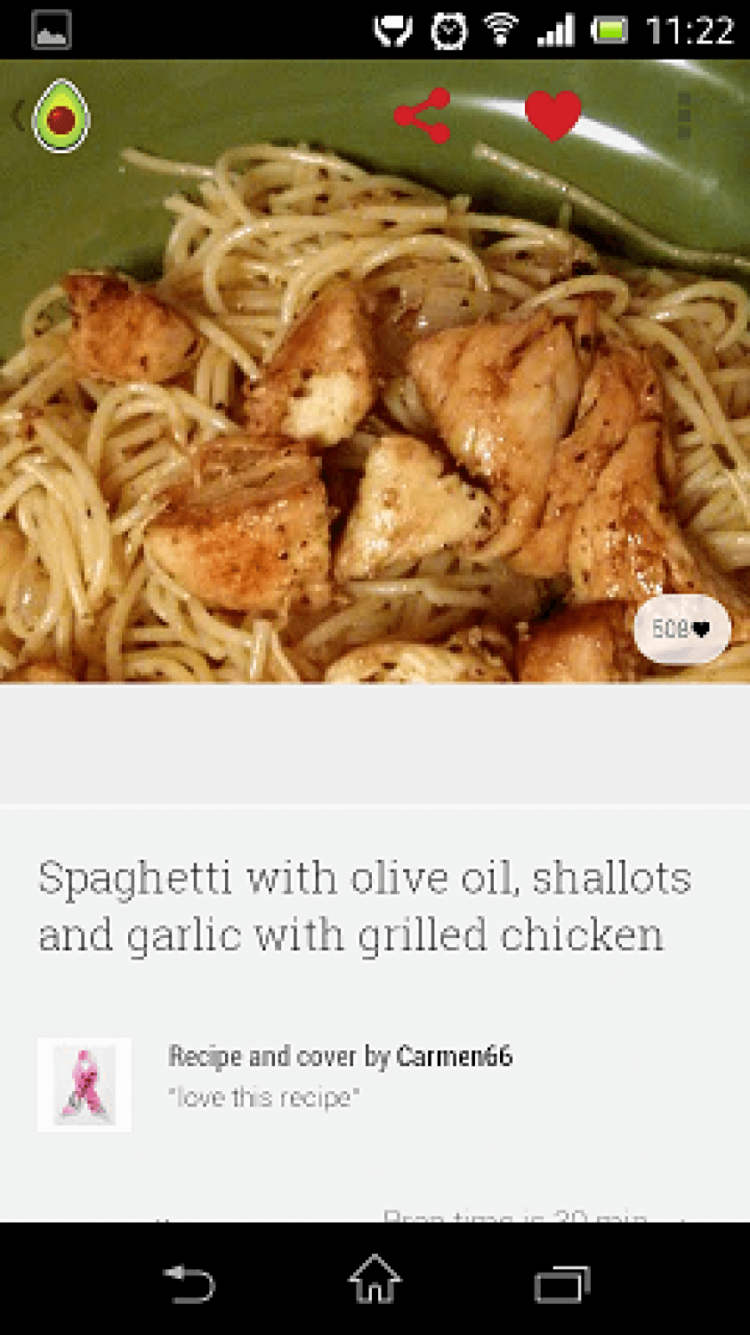This screenshot has height=1335, width=750.
Task: View the author Carmen66's profile
Action: point(454,1056)
